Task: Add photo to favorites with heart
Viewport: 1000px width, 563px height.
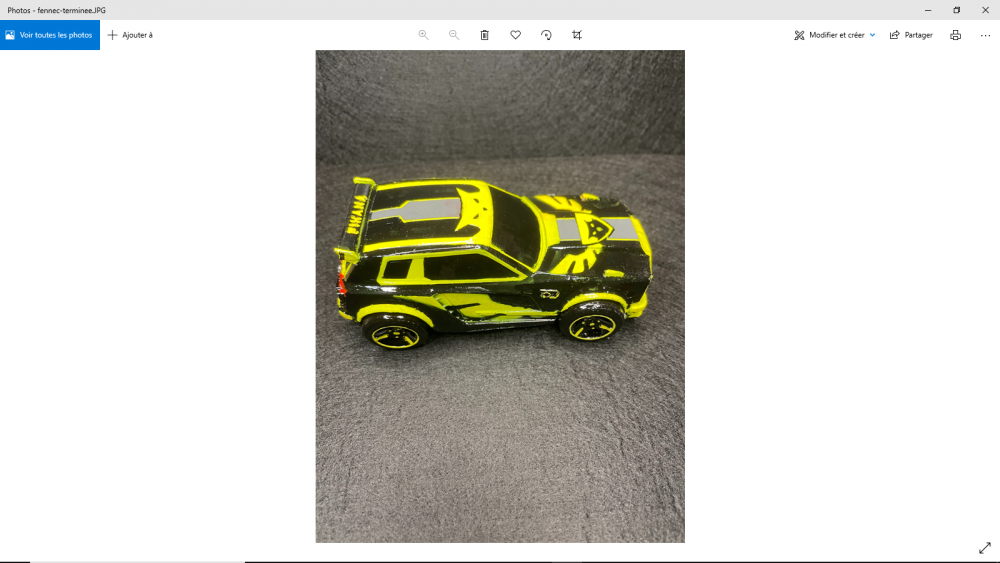Action: click(x=516, y=35)
